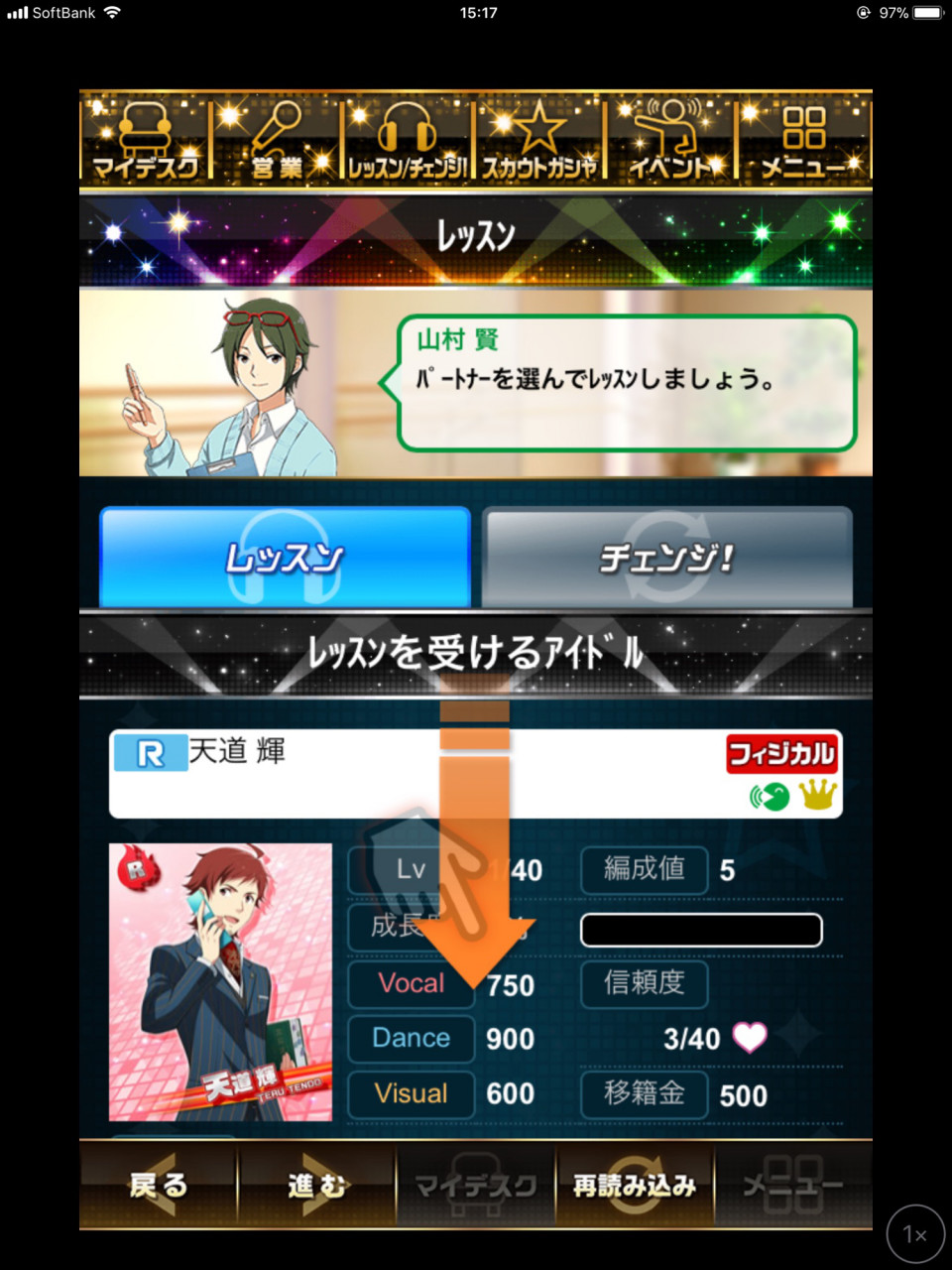The width and height of the screenshot is (952, 1270).
Task: Open the イベント section
Action: [x=670, y=140]
